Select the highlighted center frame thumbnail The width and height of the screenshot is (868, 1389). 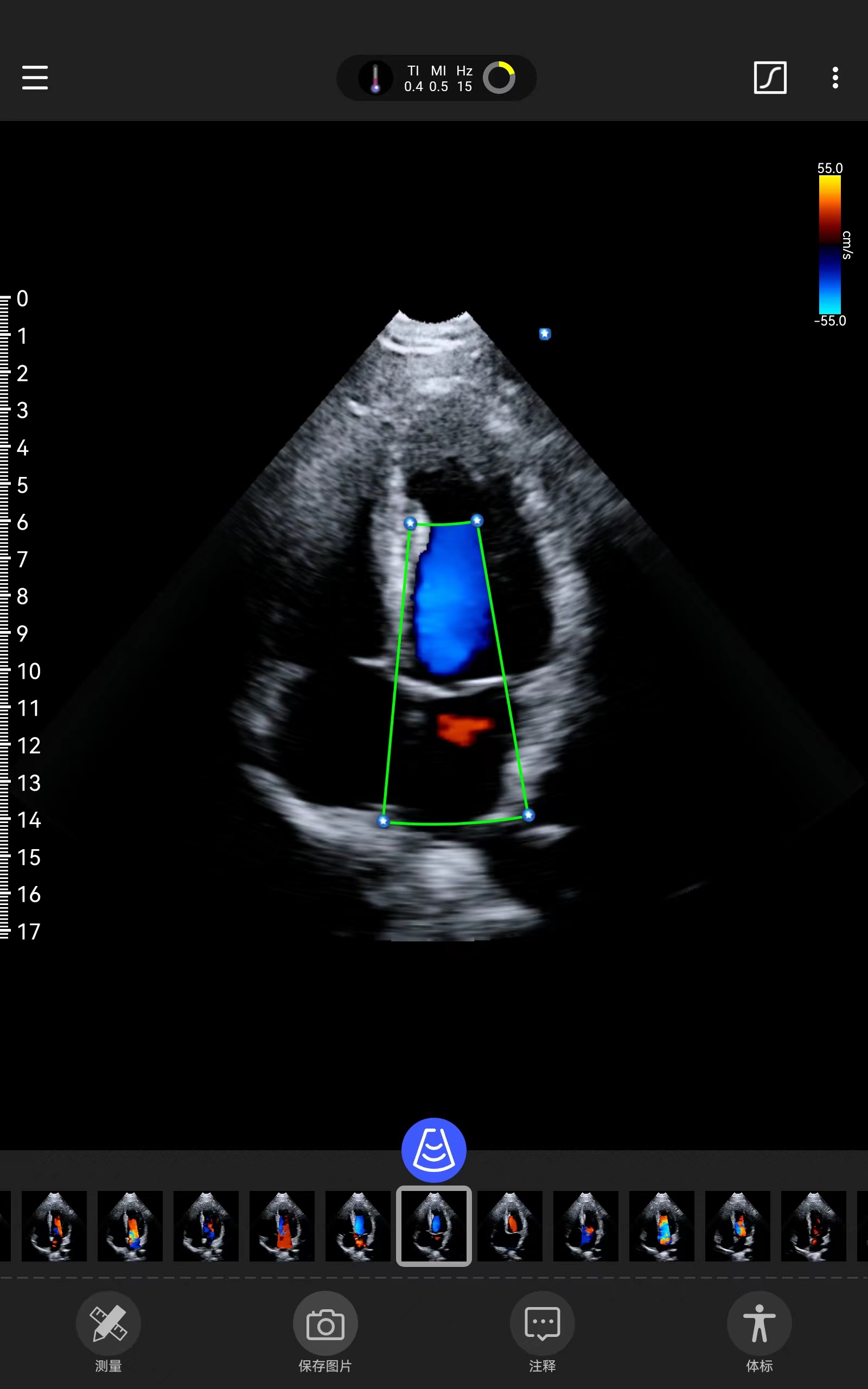point(433,1226)
